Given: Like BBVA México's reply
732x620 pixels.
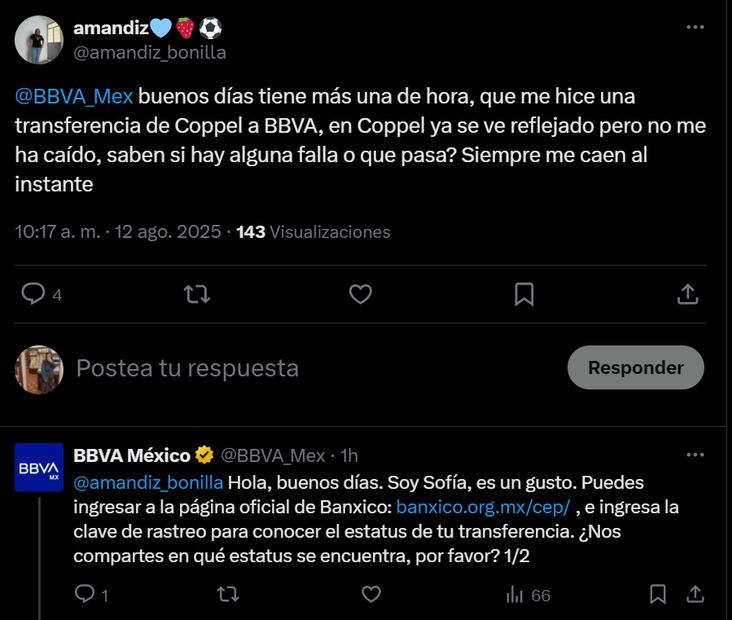Looking at the screenshot, I should tap(371, 594).
